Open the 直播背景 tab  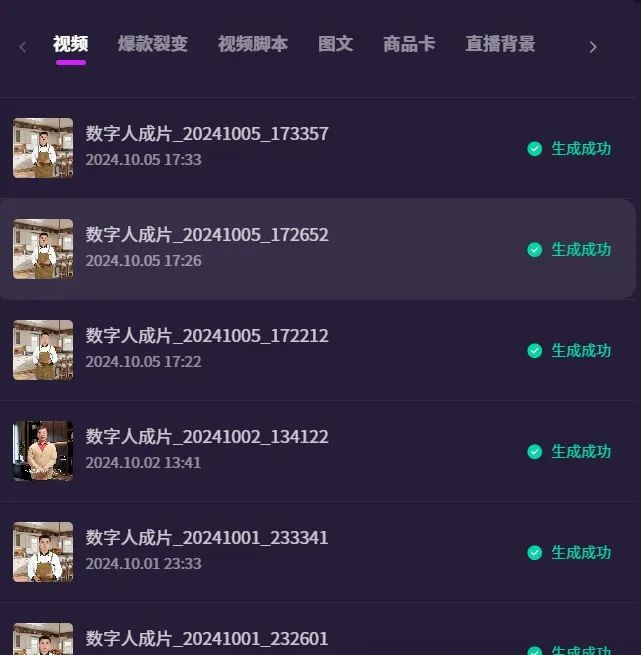coord(500,44)
